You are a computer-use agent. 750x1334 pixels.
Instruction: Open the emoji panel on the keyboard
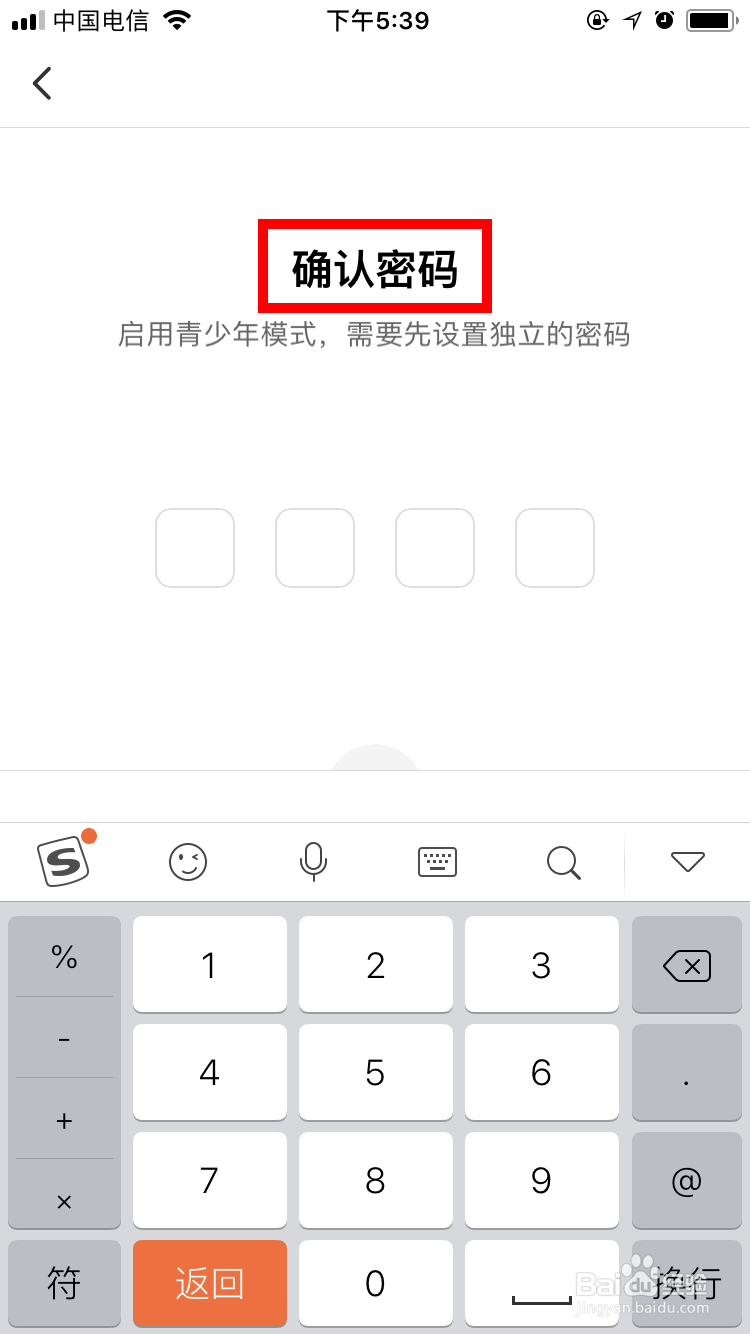click(188, 861)
